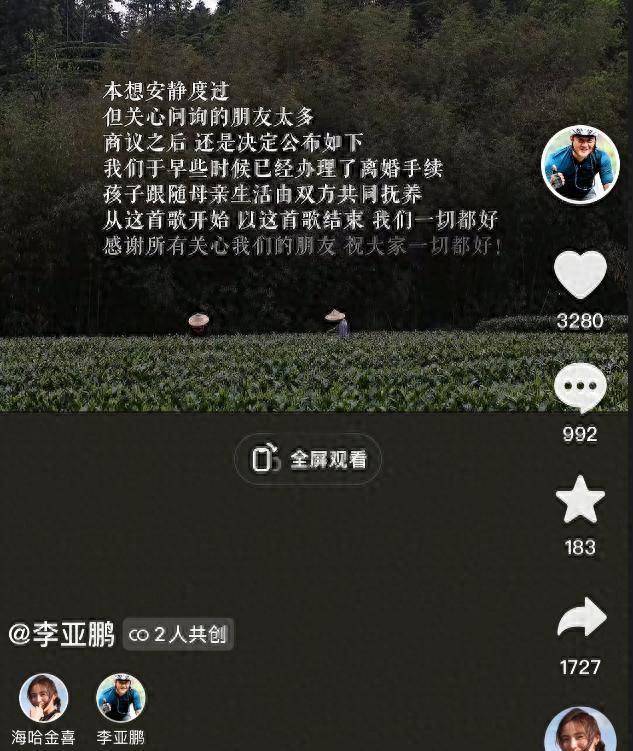Tap the 2人共创 co-creators chip
Screen dimensions: 633x751
tap(179, 635)
